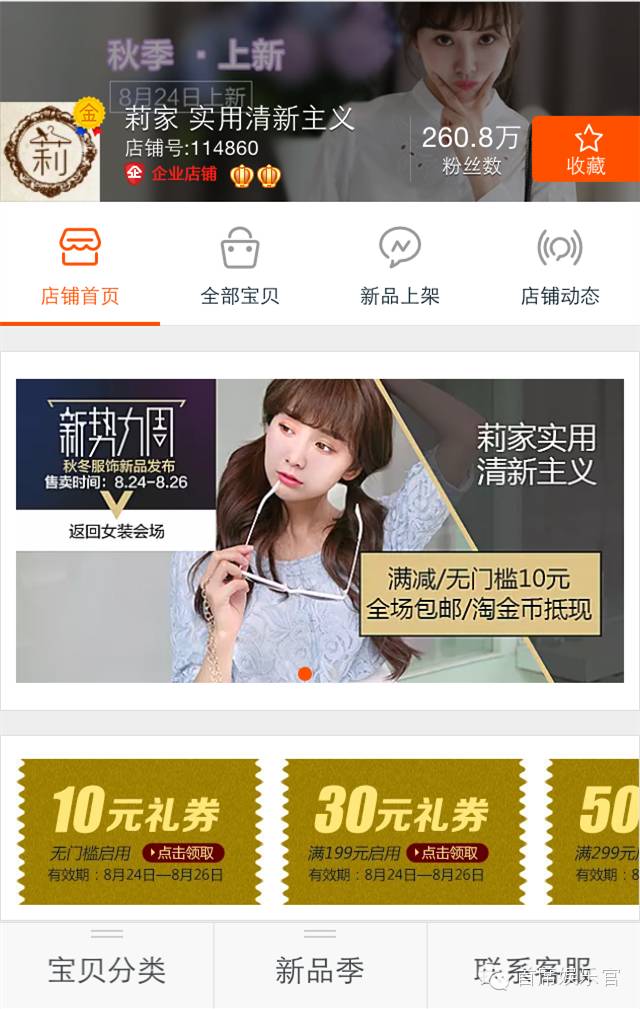This screenshot has width=640, height=1009.
Task: Tap the 收藏 button to favorite the shop
Action: point(585,149)
